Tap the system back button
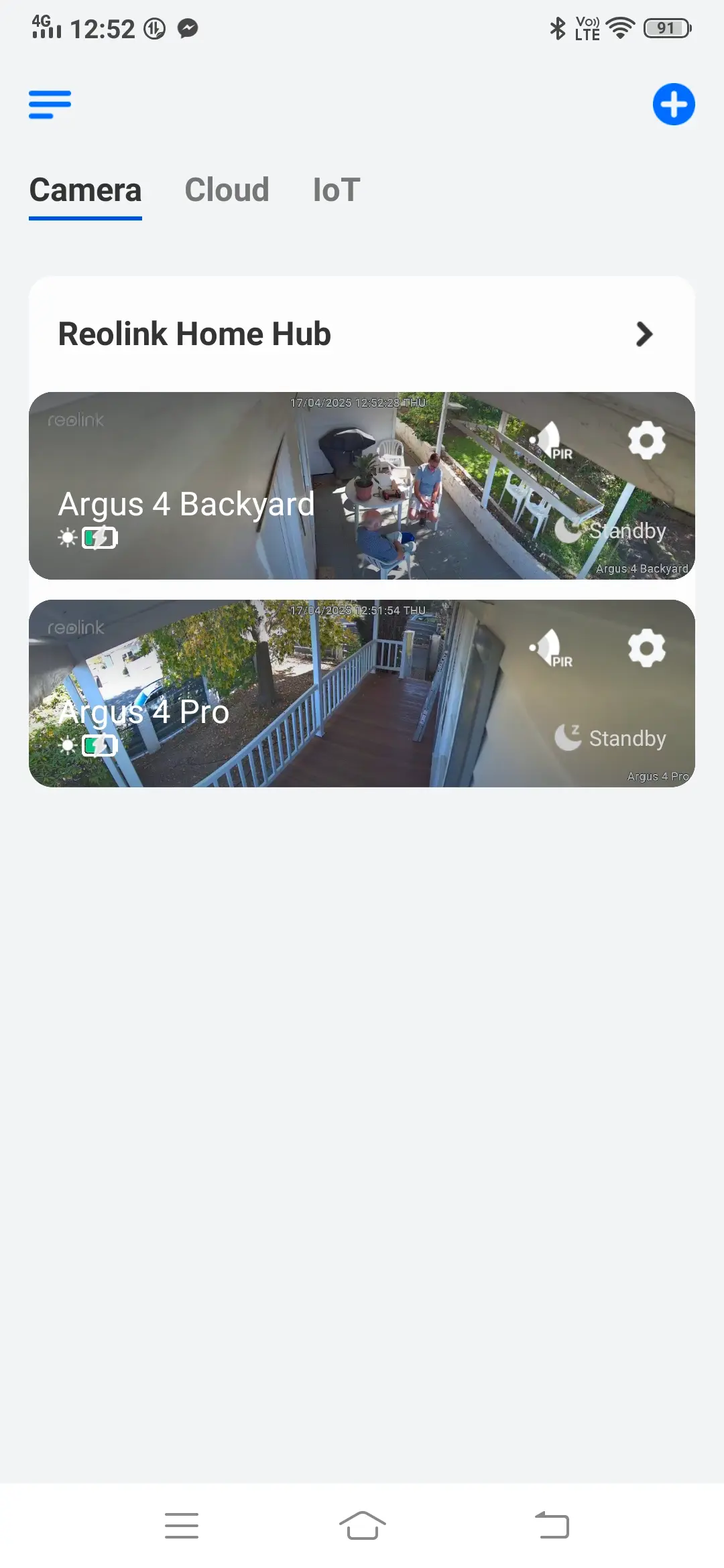Viewport: 724px width, 1568px height. click(x=552, y=1526)
